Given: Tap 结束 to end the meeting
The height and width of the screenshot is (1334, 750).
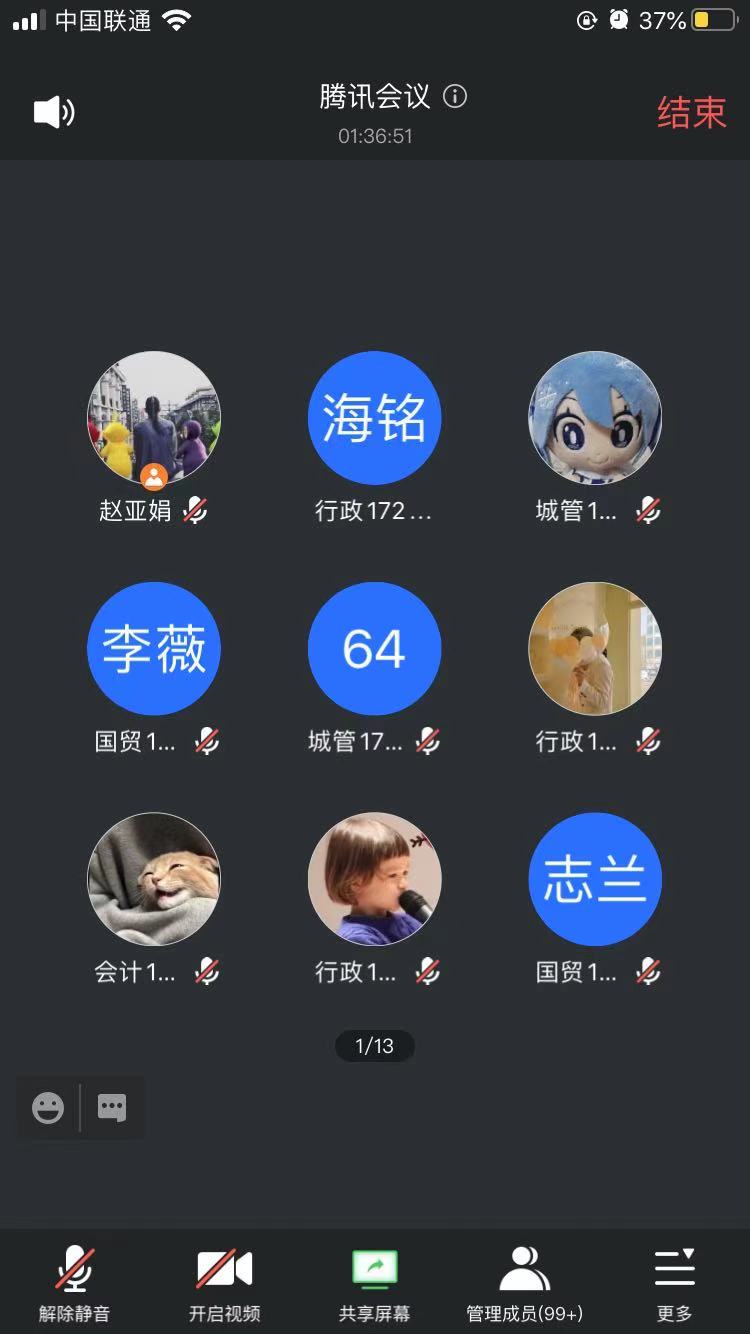Looking at the screenshot, I should (x=691, y=112).
